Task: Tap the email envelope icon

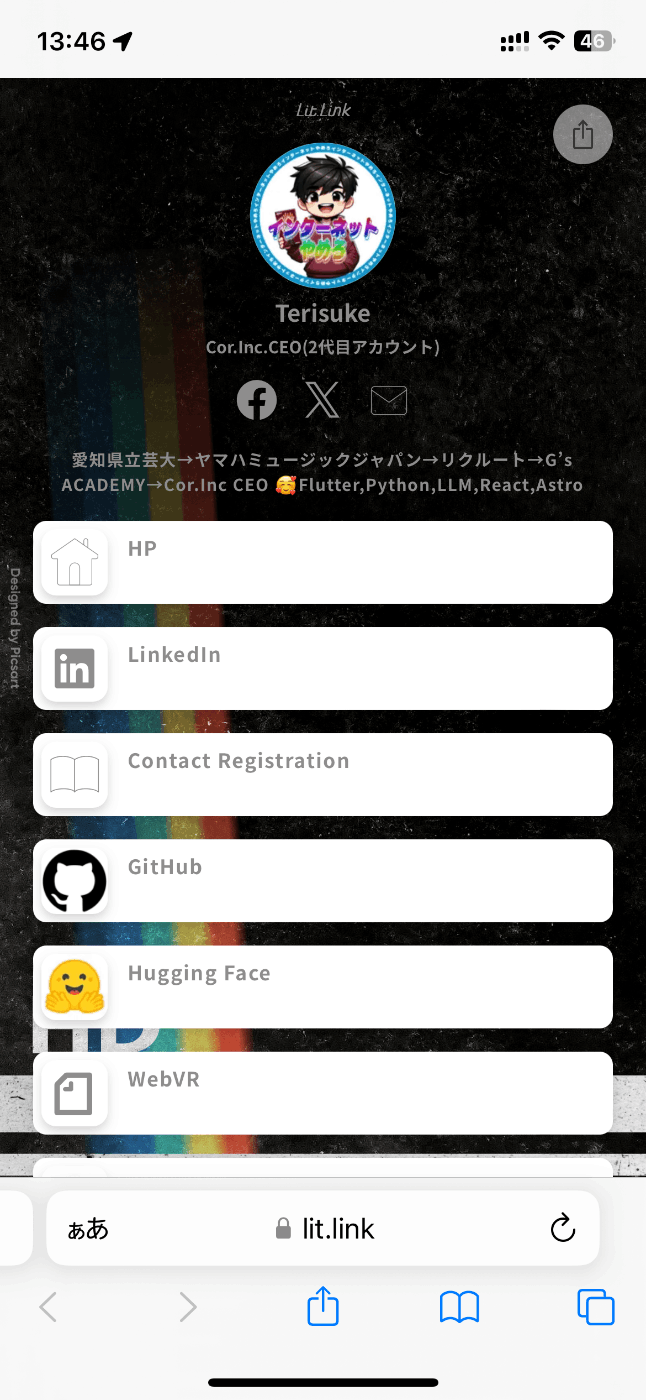Action: [388, 400]
